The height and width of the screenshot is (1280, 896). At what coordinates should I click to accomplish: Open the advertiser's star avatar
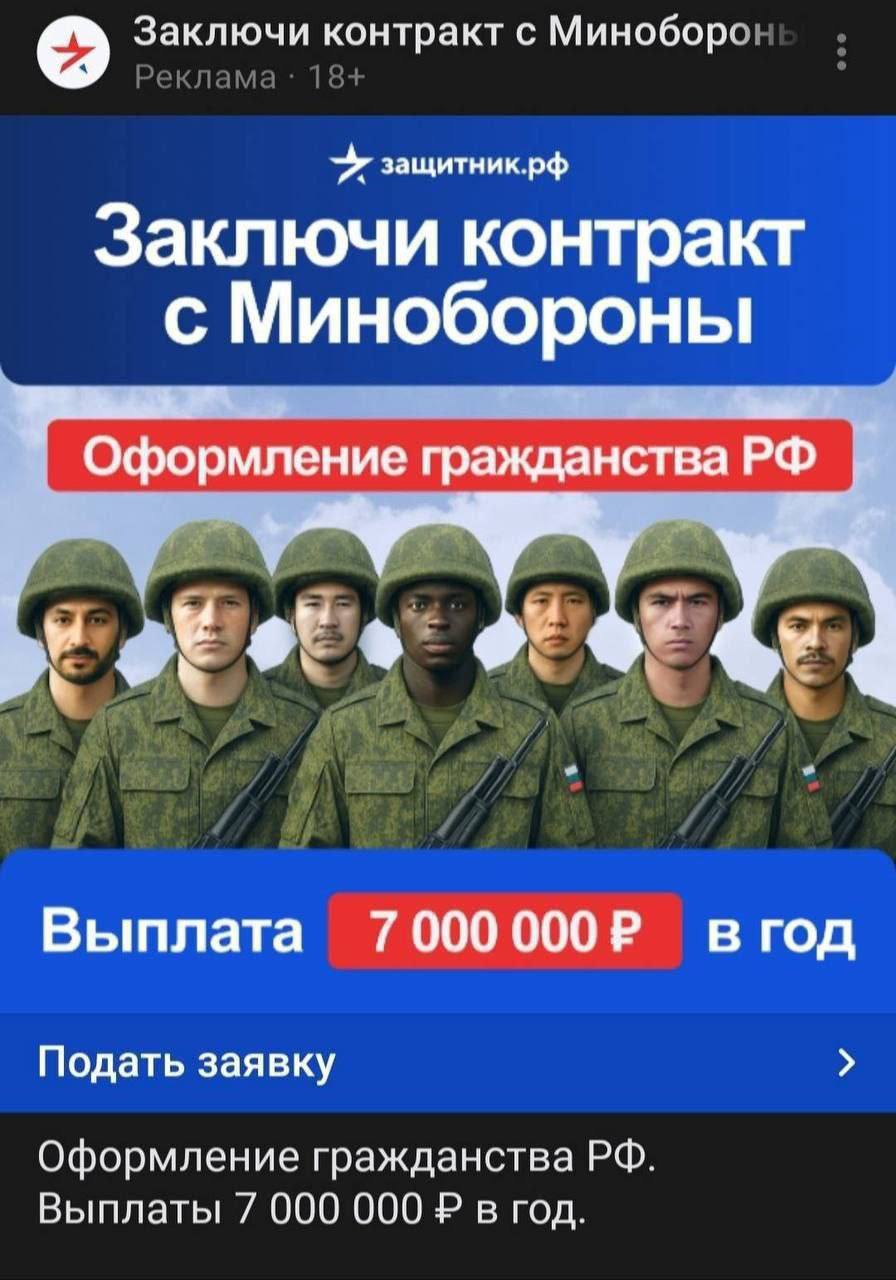(73, 54)
